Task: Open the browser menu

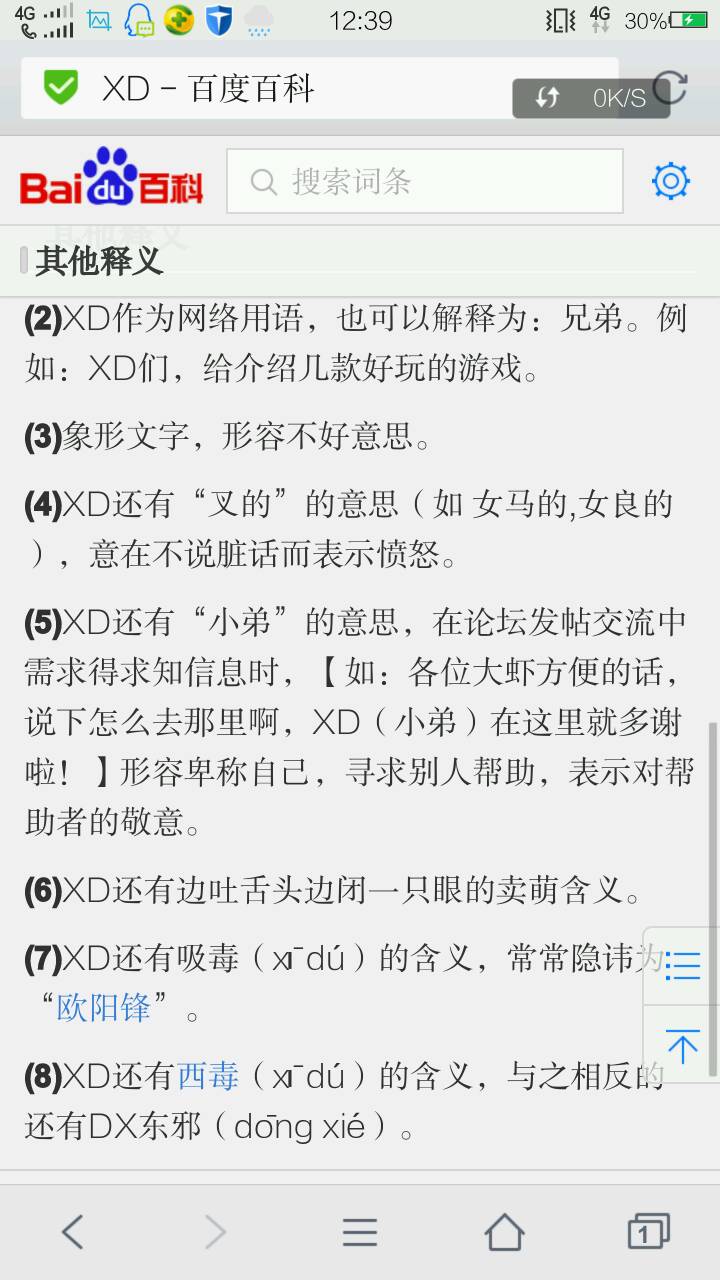Action: tap(360, 1232)
